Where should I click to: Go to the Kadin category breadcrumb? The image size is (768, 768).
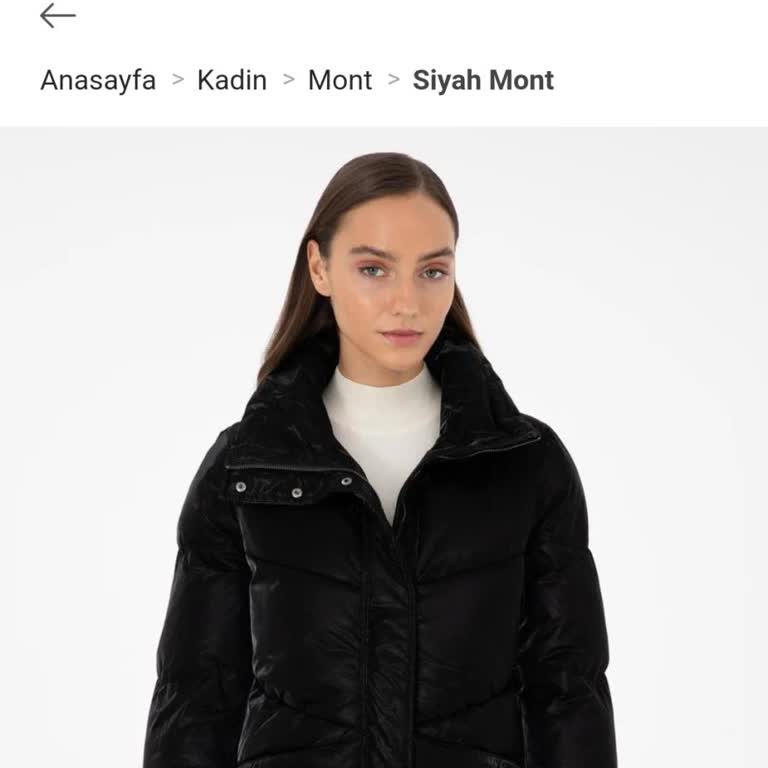232,80
